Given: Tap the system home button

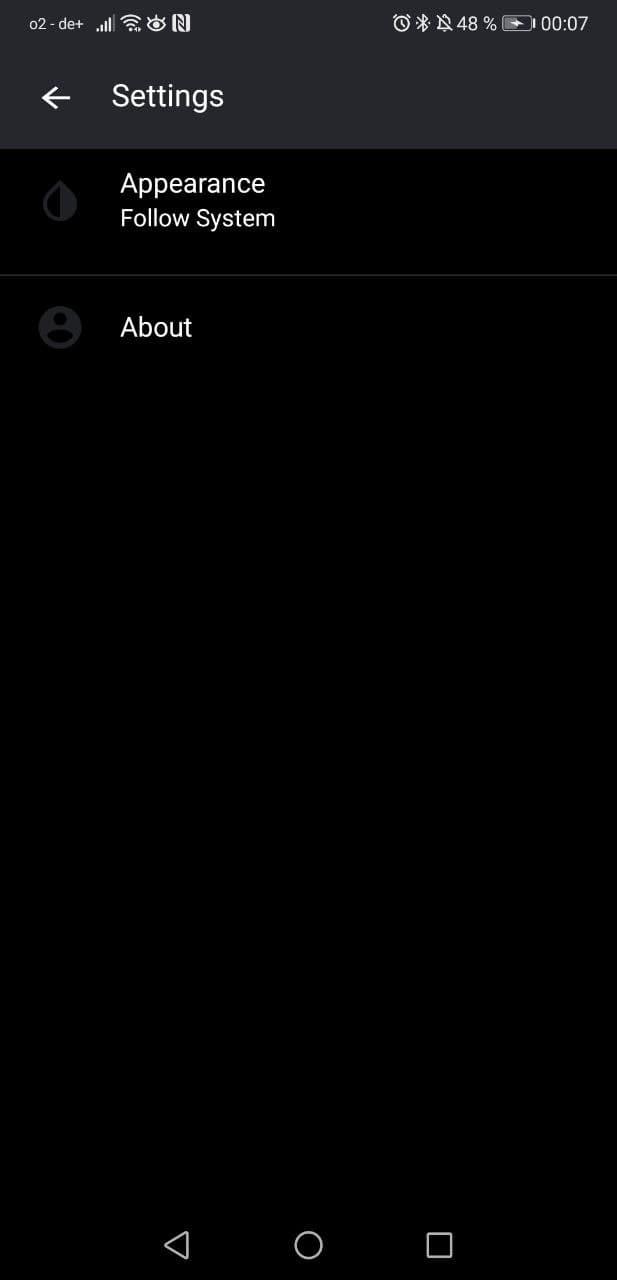Looking at the screenshot, I should (308, 1244).
